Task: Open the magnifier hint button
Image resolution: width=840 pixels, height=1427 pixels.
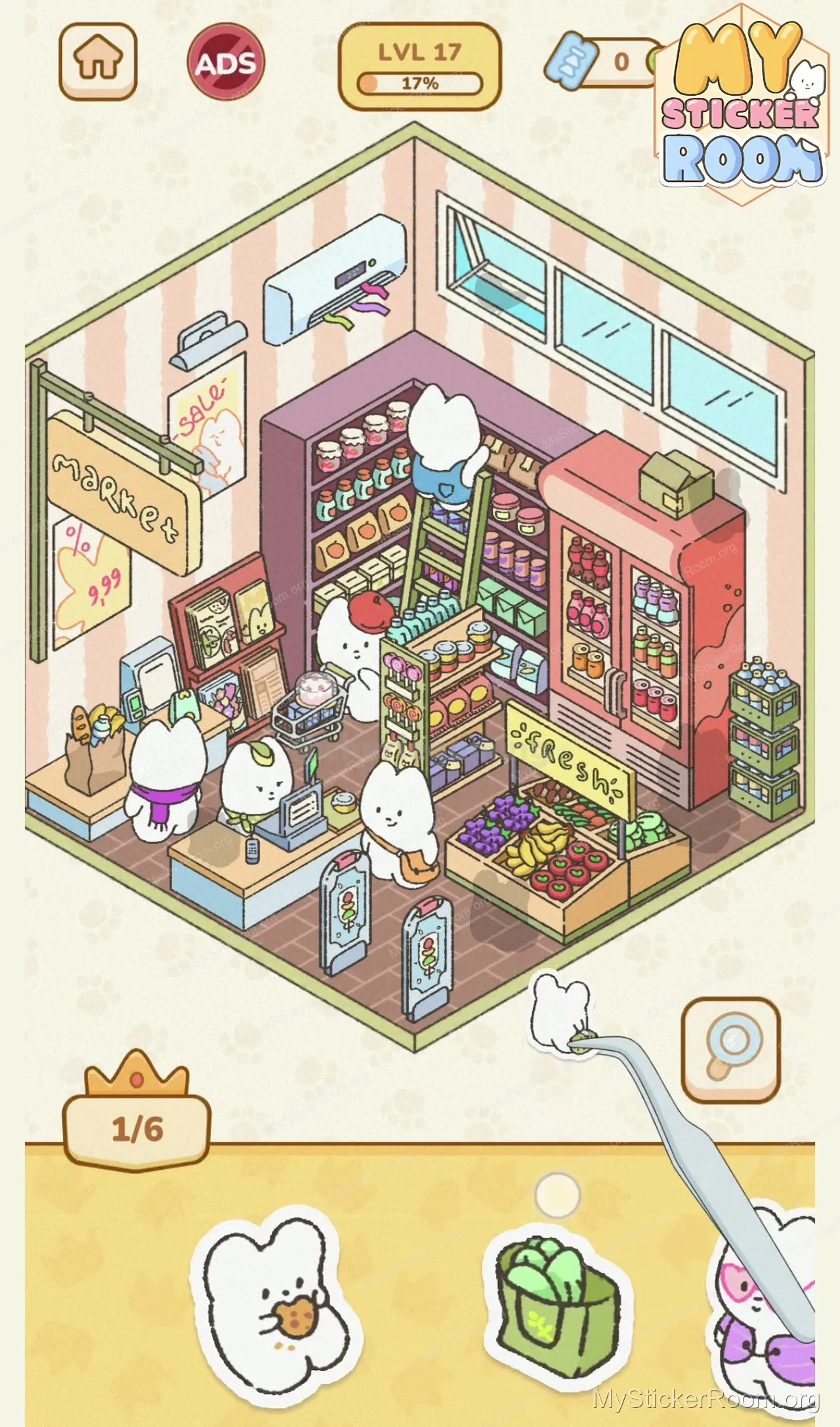Action: (730, 1050)
